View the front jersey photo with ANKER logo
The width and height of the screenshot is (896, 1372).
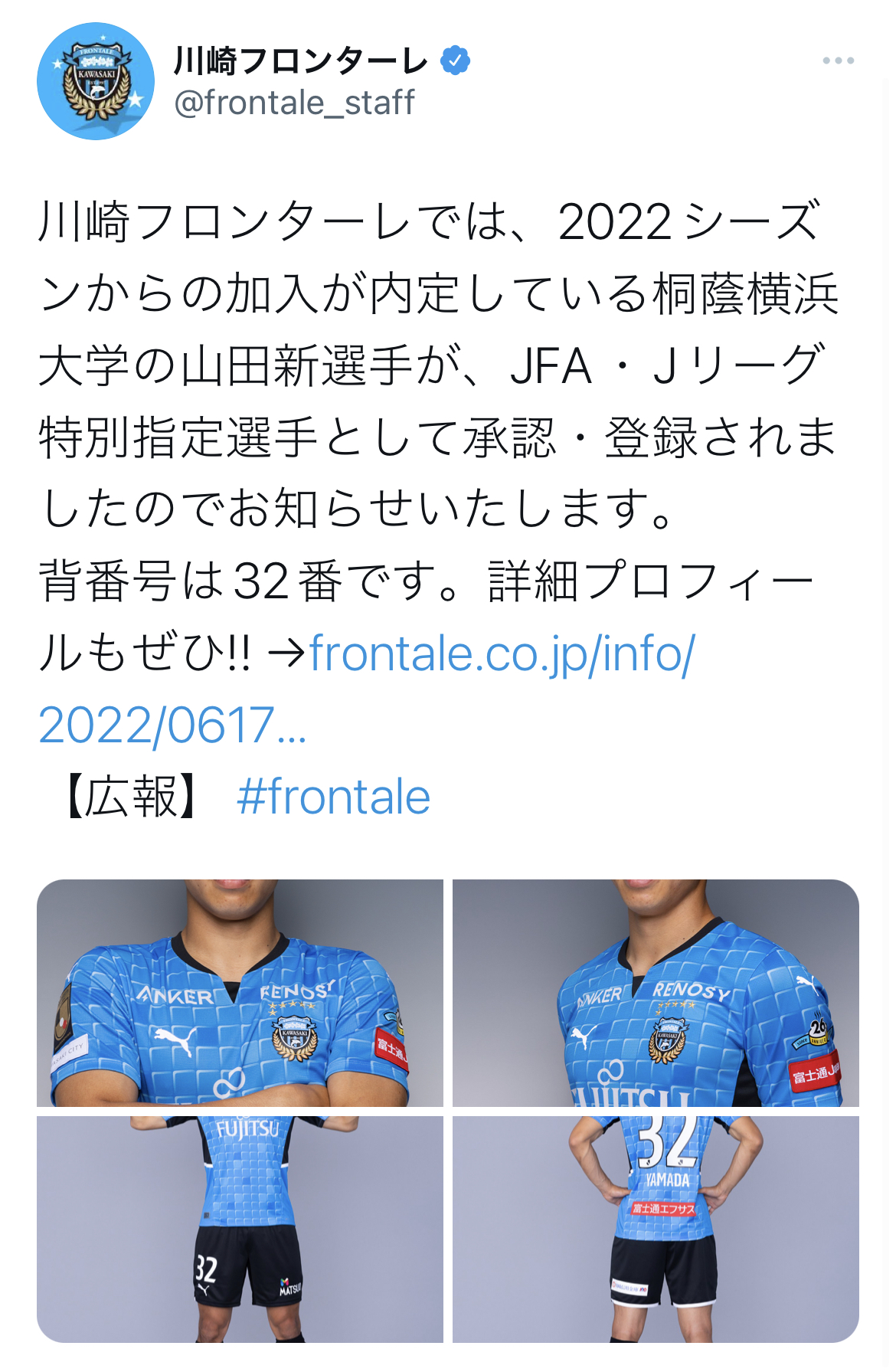(240, 993)
